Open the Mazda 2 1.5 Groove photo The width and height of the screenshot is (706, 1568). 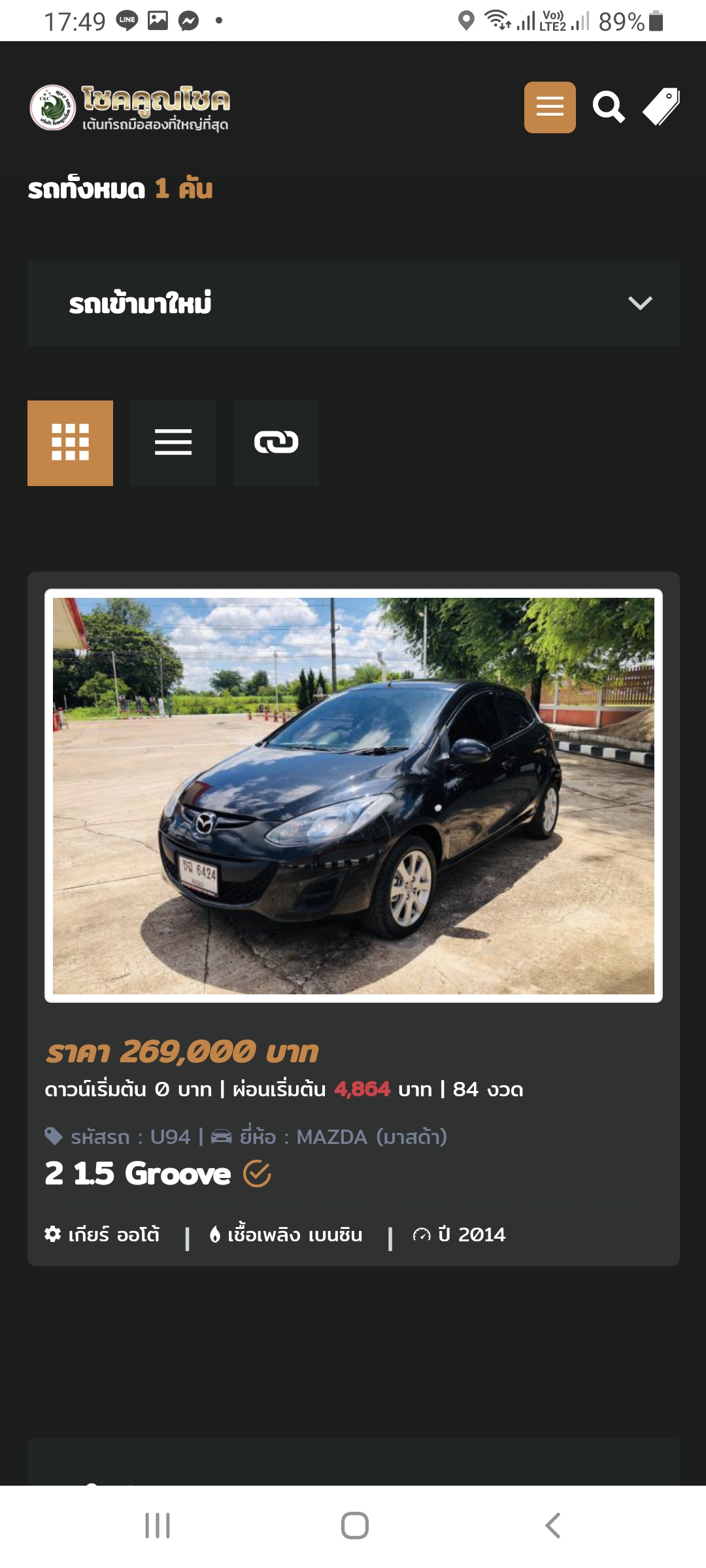[x=353, y=796]
